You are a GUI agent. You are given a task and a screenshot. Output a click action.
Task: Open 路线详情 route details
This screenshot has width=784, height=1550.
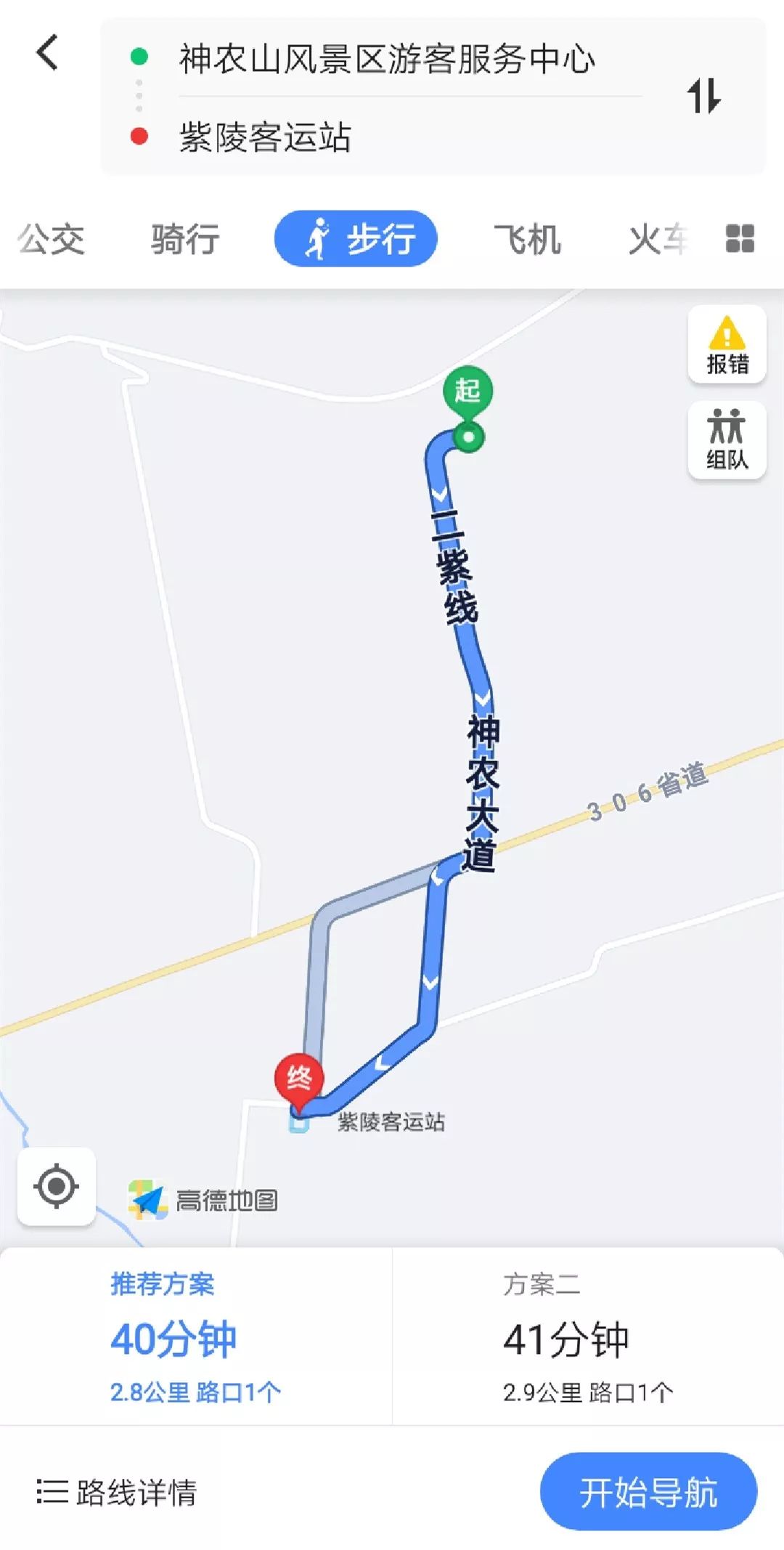tap(117, 1492)
